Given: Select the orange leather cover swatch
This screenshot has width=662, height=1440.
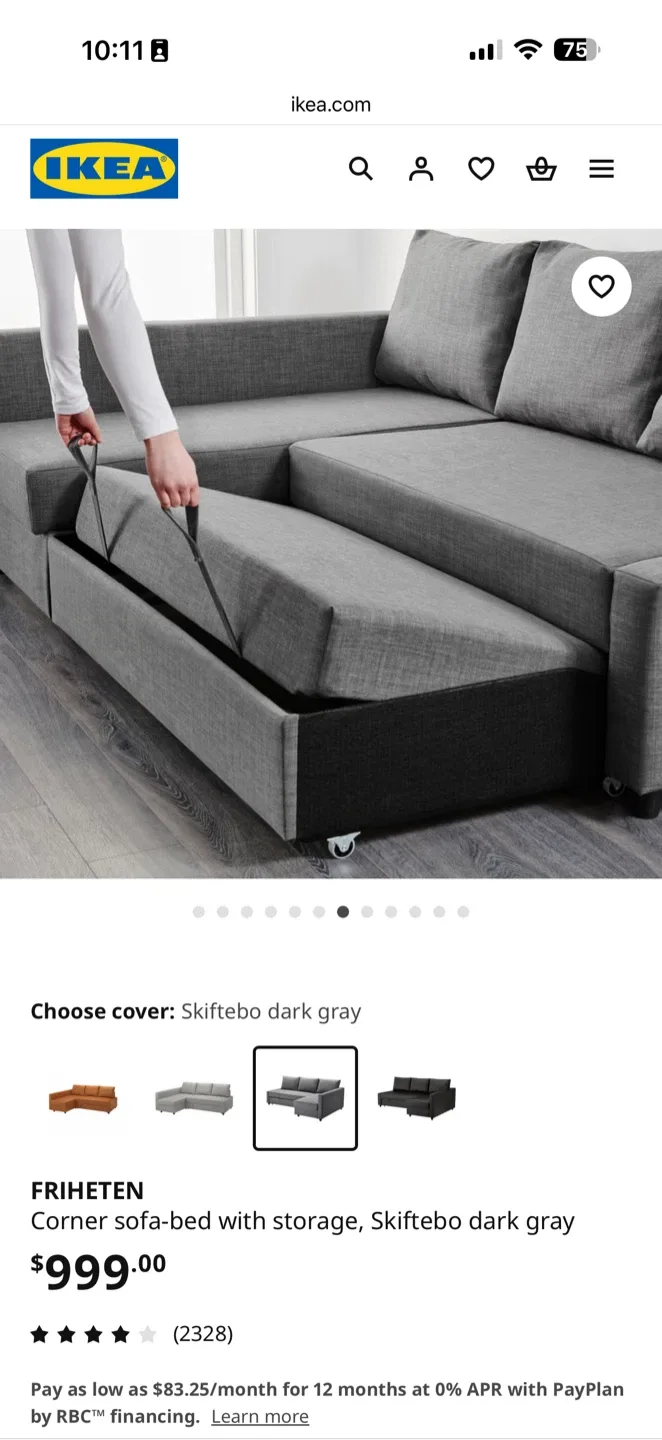Looking at the screenshot, I should coord(83,1098).
